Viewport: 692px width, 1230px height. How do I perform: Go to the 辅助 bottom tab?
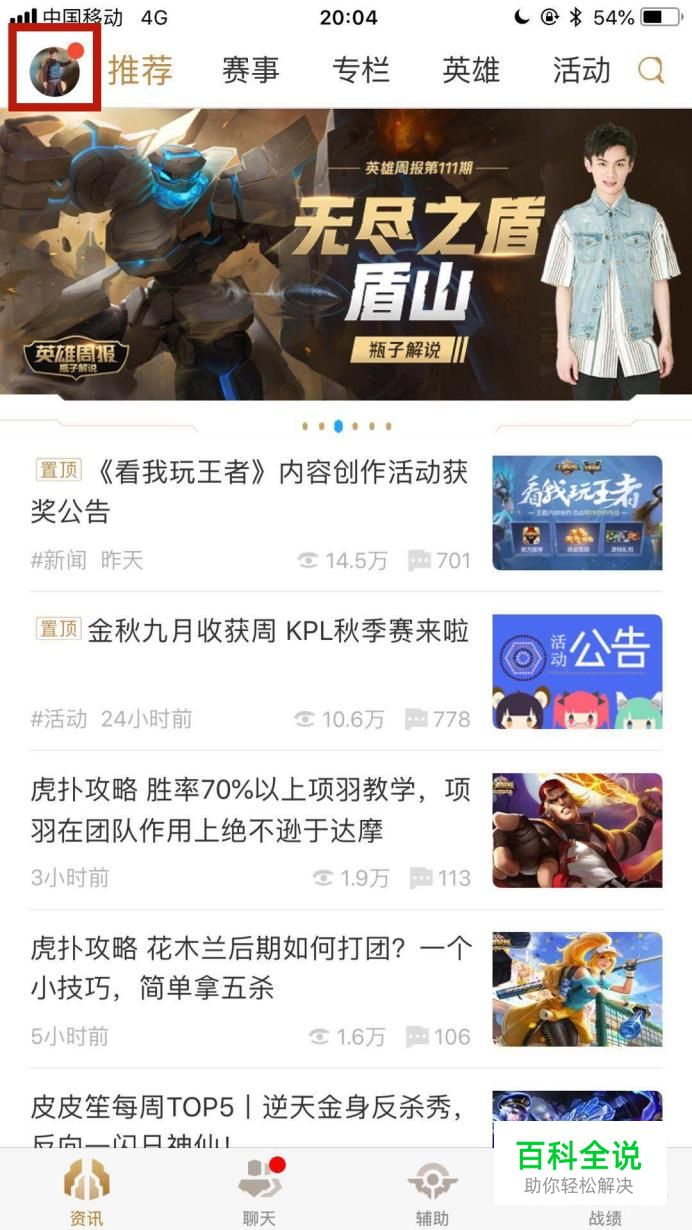[x=432, y=1190]
